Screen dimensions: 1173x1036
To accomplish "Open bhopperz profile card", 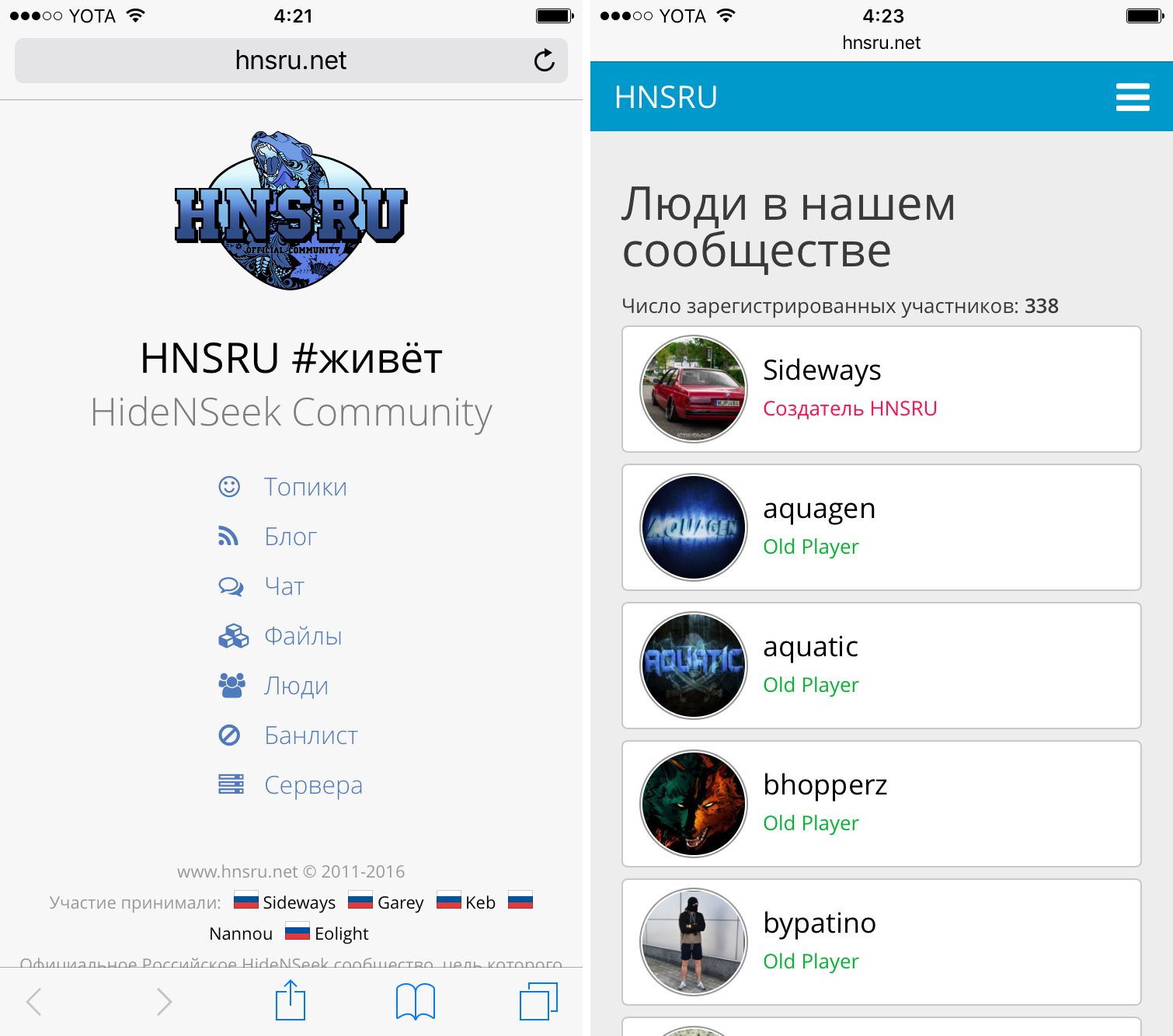I will (x=881, y=804).
